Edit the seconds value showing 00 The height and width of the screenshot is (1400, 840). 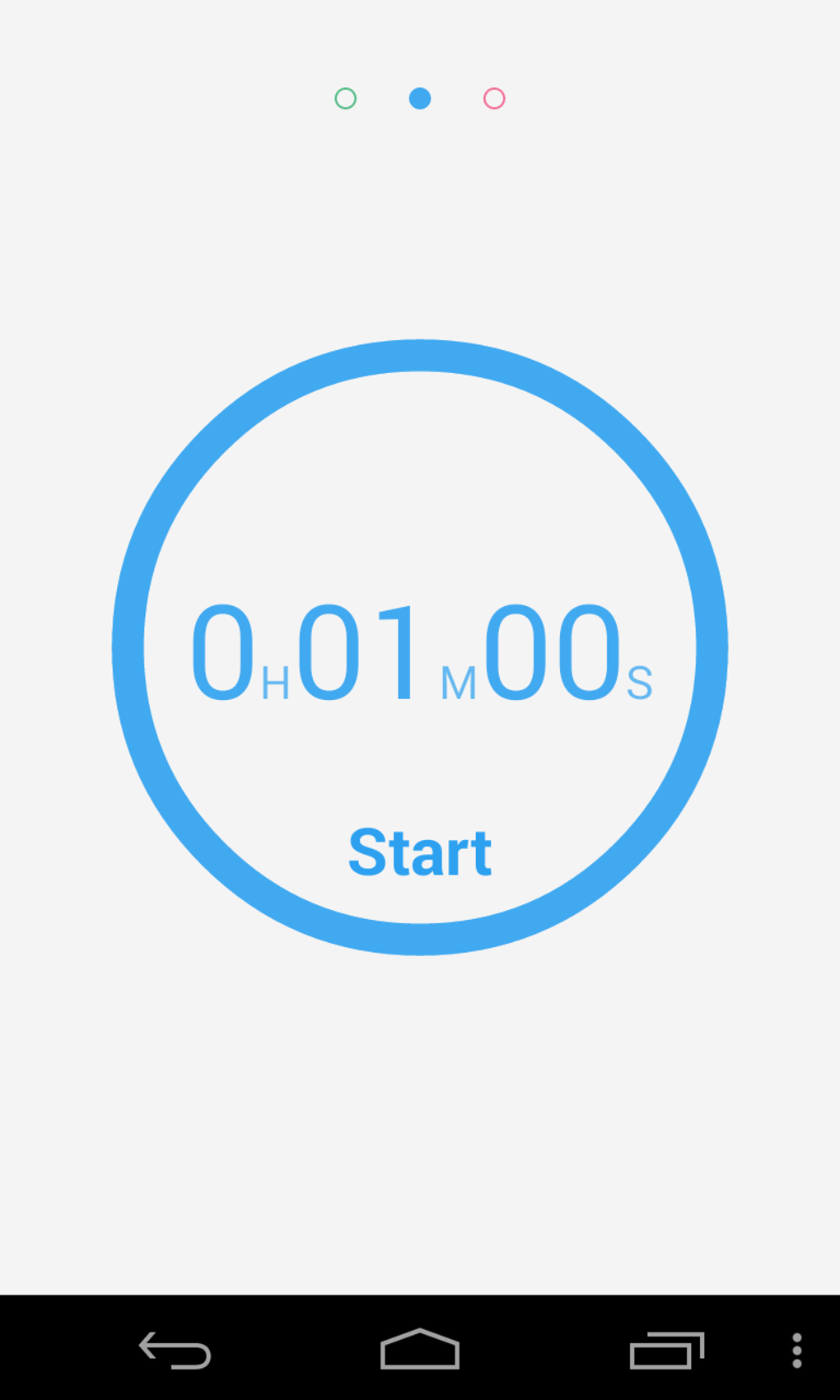click(x=552, y=651)
